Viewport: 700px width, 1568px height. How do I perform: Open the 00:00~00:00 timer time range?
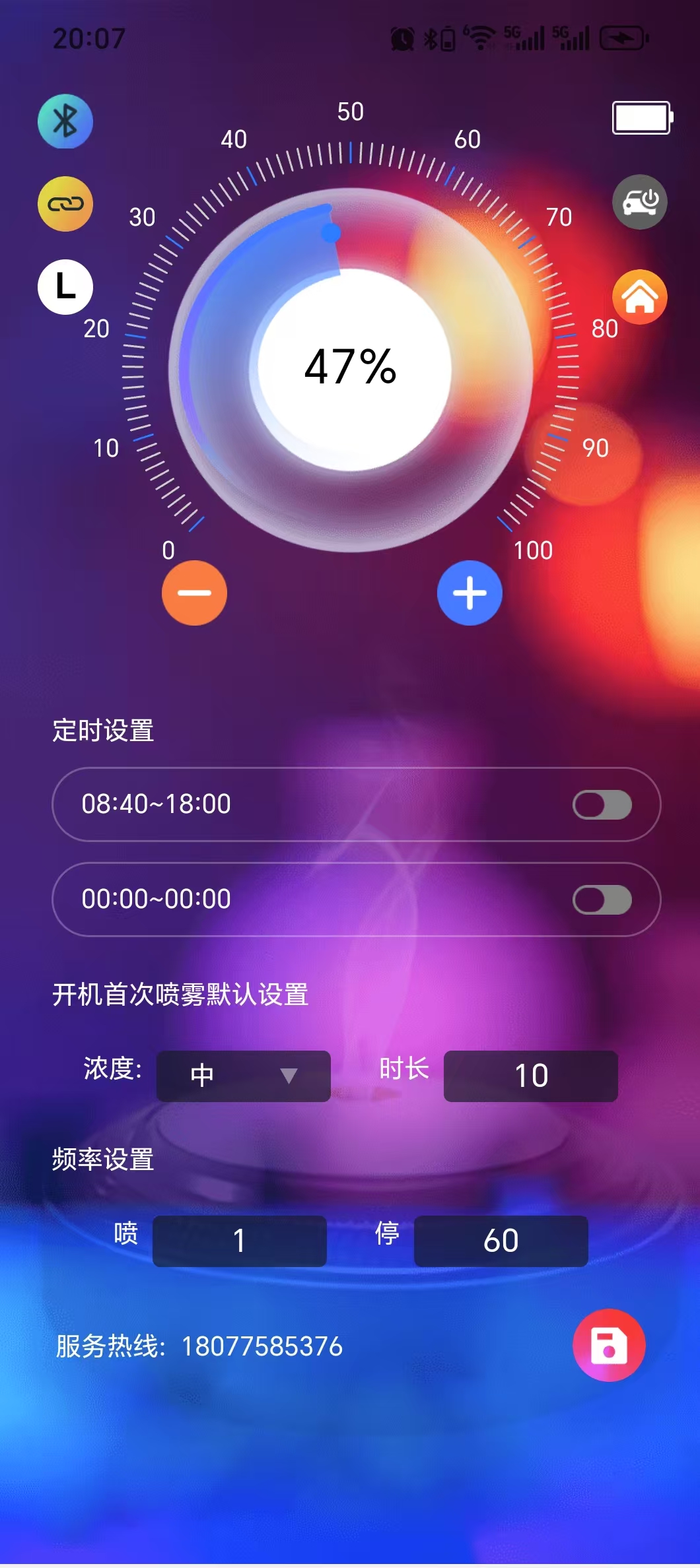(x=157, y=899)
